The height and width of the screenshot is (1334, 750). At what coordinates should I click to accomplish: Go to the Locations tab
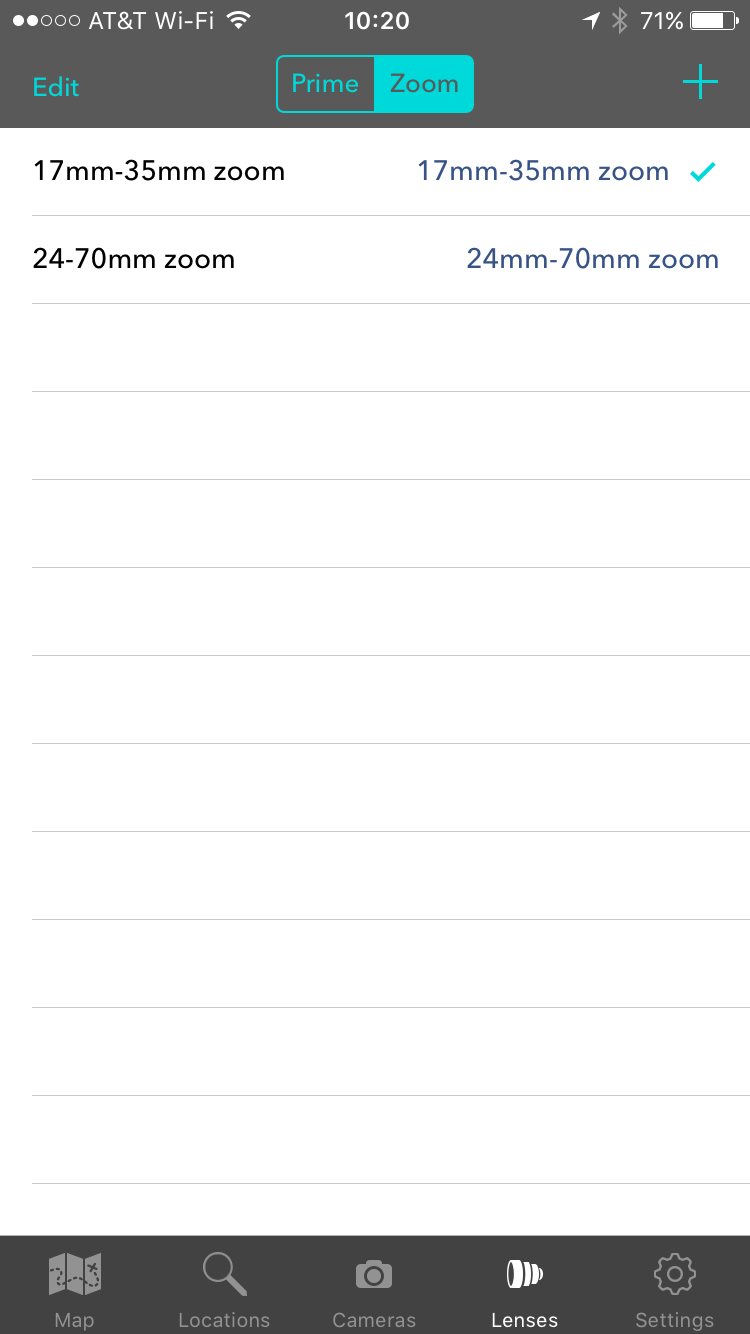pos(224,1288)
